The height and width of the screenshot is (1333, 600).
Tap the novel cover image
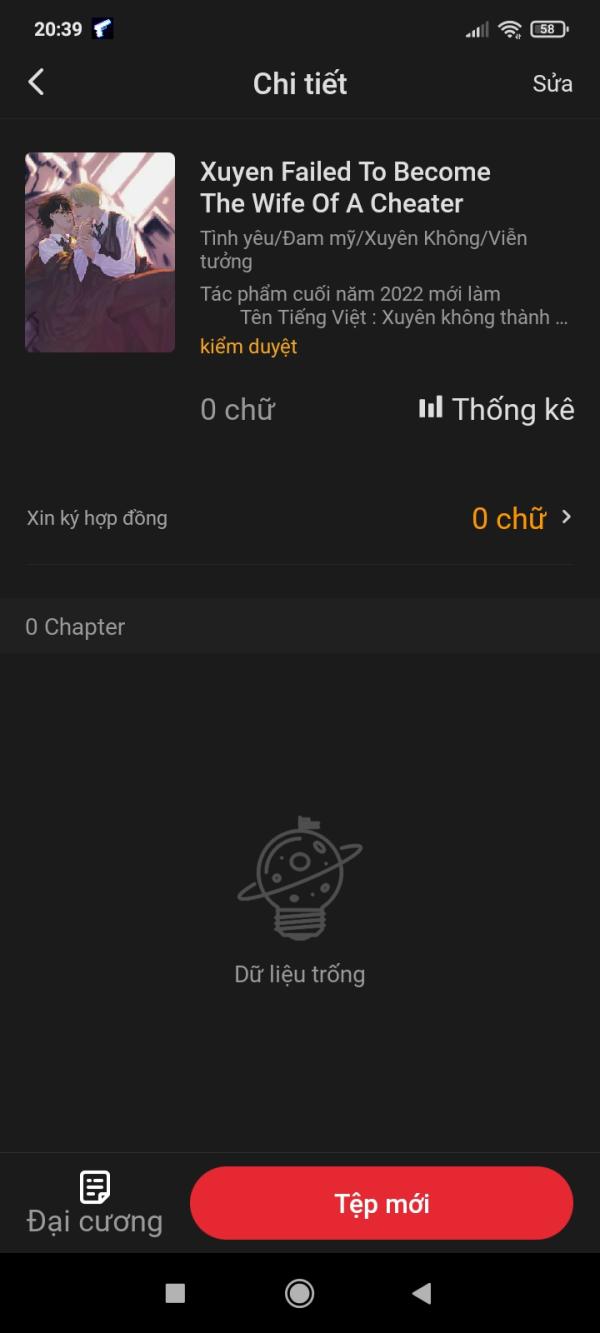(x=100, y=252)
